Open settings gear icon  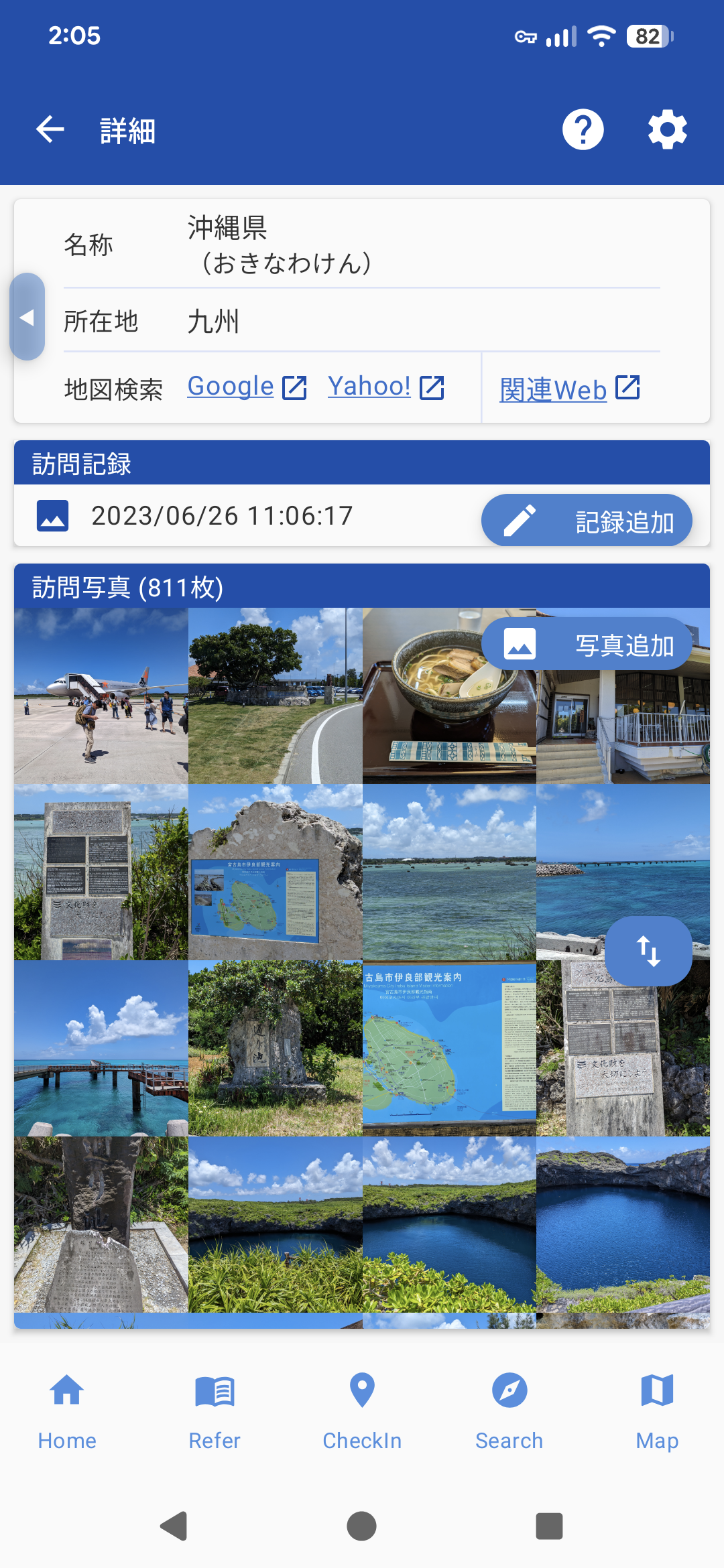tap(667, 129)
